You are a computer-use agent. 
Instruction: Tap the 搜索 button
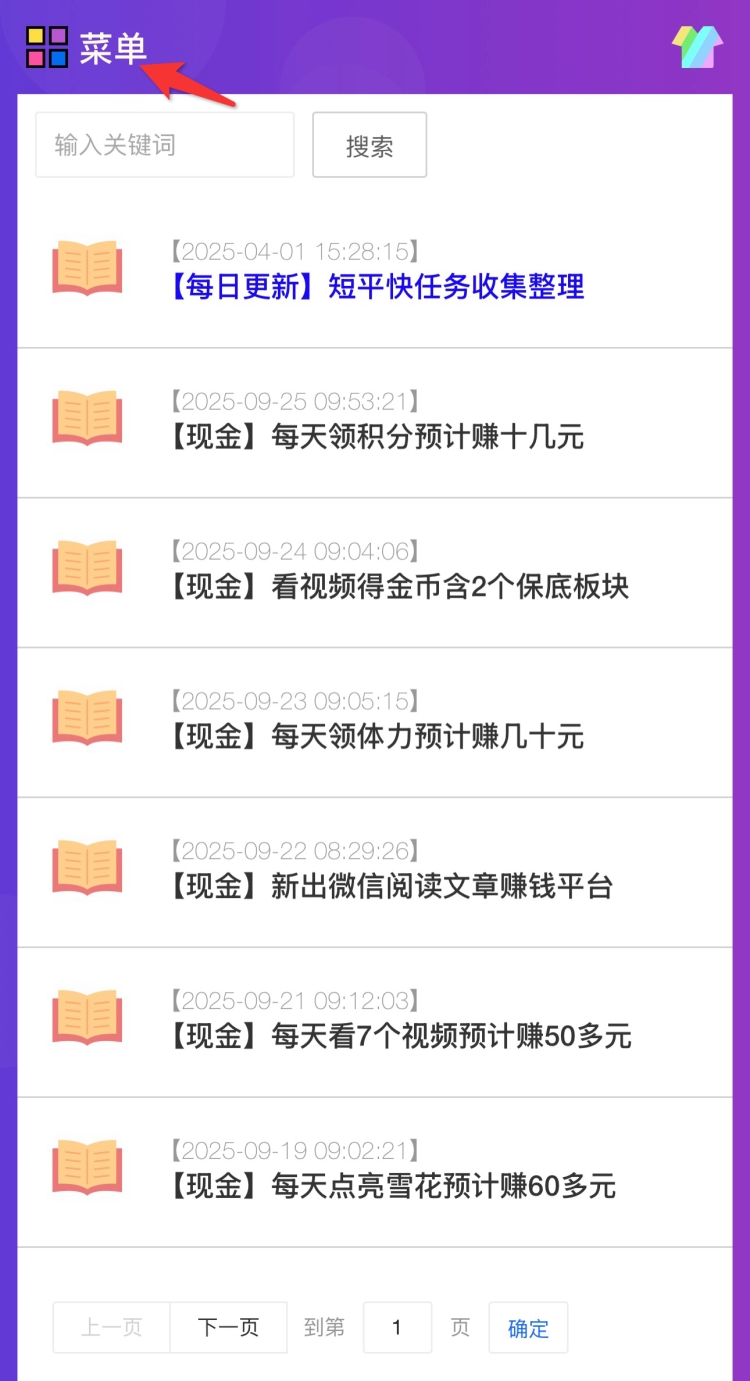369,146
